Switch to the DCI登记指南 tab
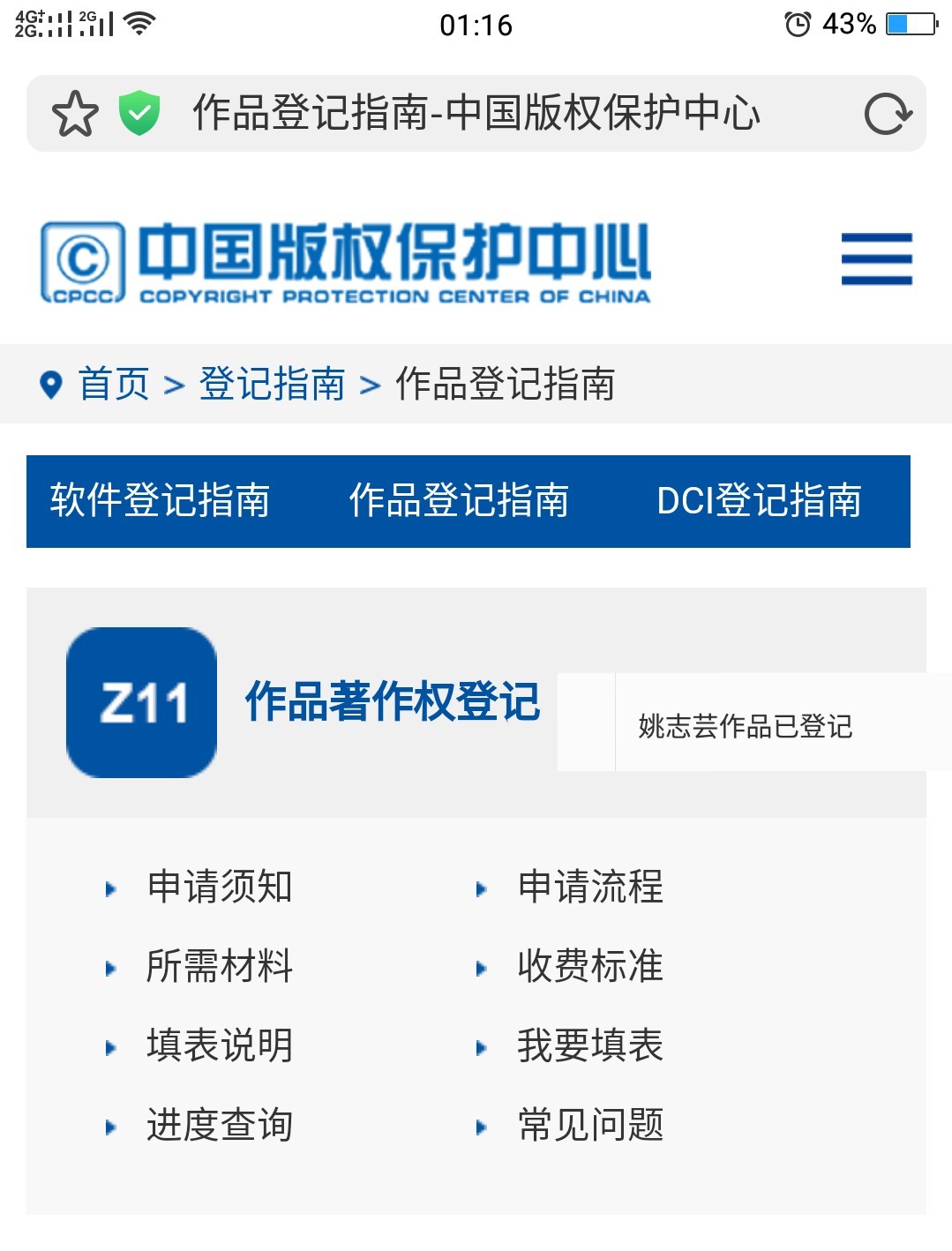Viewport: 952px width, 1251px height. (x=759, y=500)
